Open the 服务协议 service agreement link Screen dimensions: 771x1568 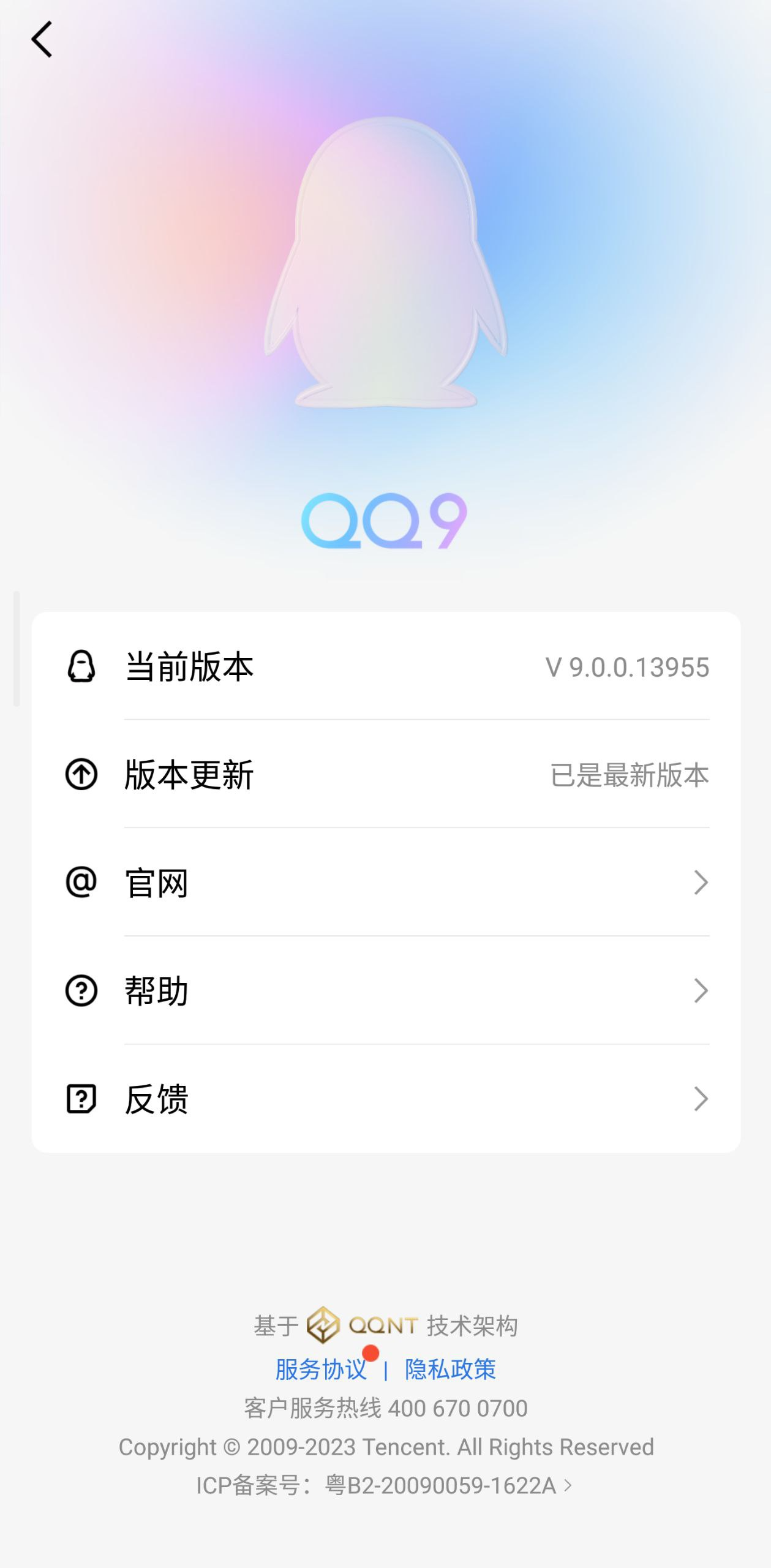click(321, 1370)
